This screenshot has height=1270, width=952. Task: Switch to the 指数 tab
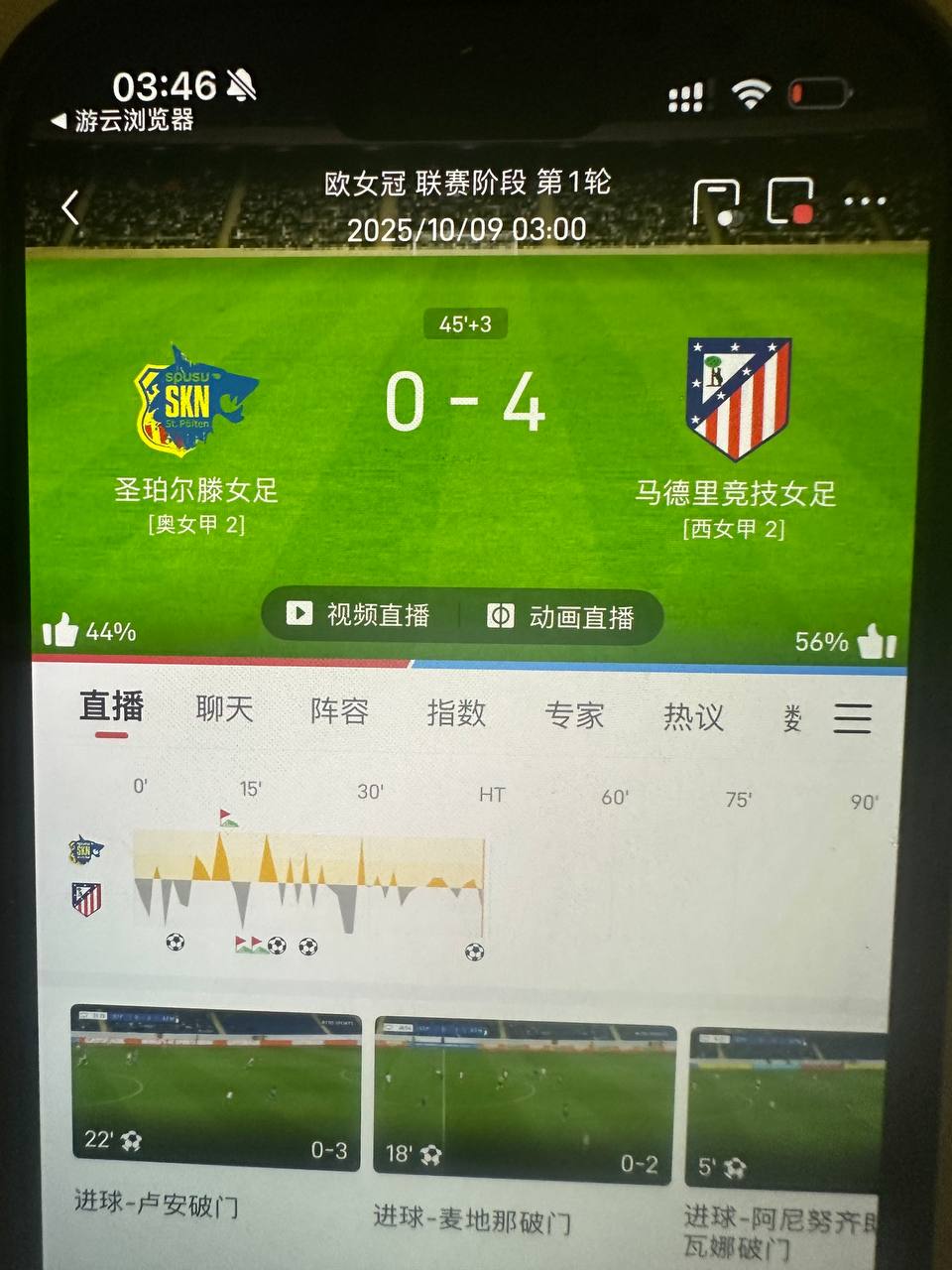pyautogui.click(x=456, y=713)
